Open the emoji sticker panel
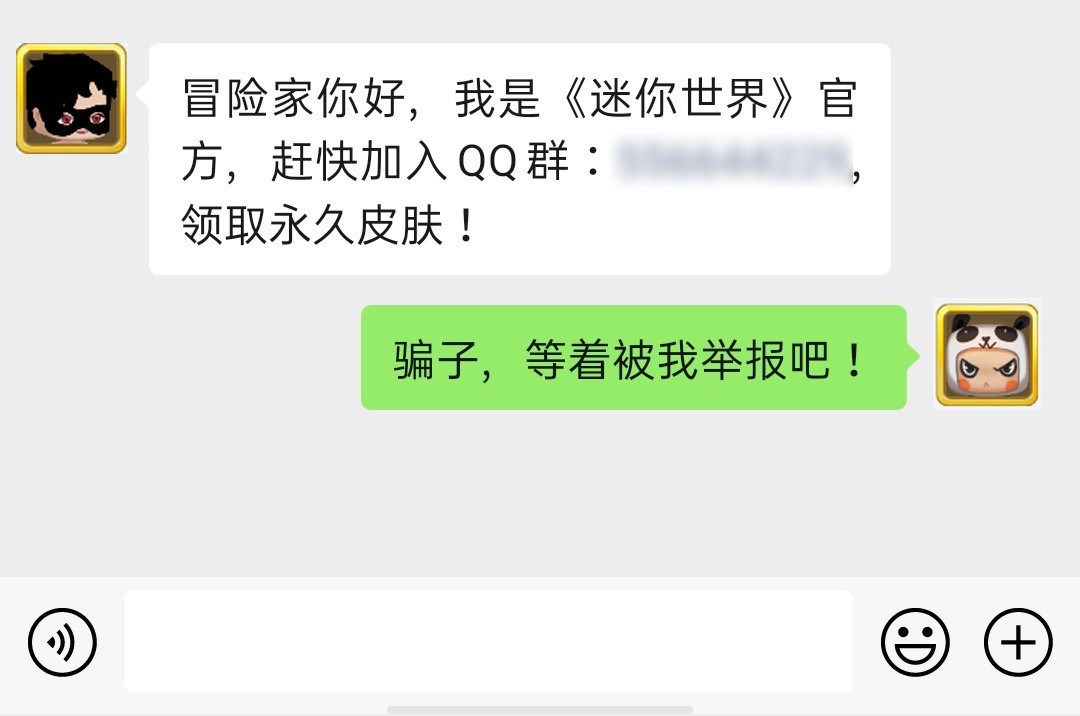The width and height of the screenshot is (1080, 716). click(915, 642)
